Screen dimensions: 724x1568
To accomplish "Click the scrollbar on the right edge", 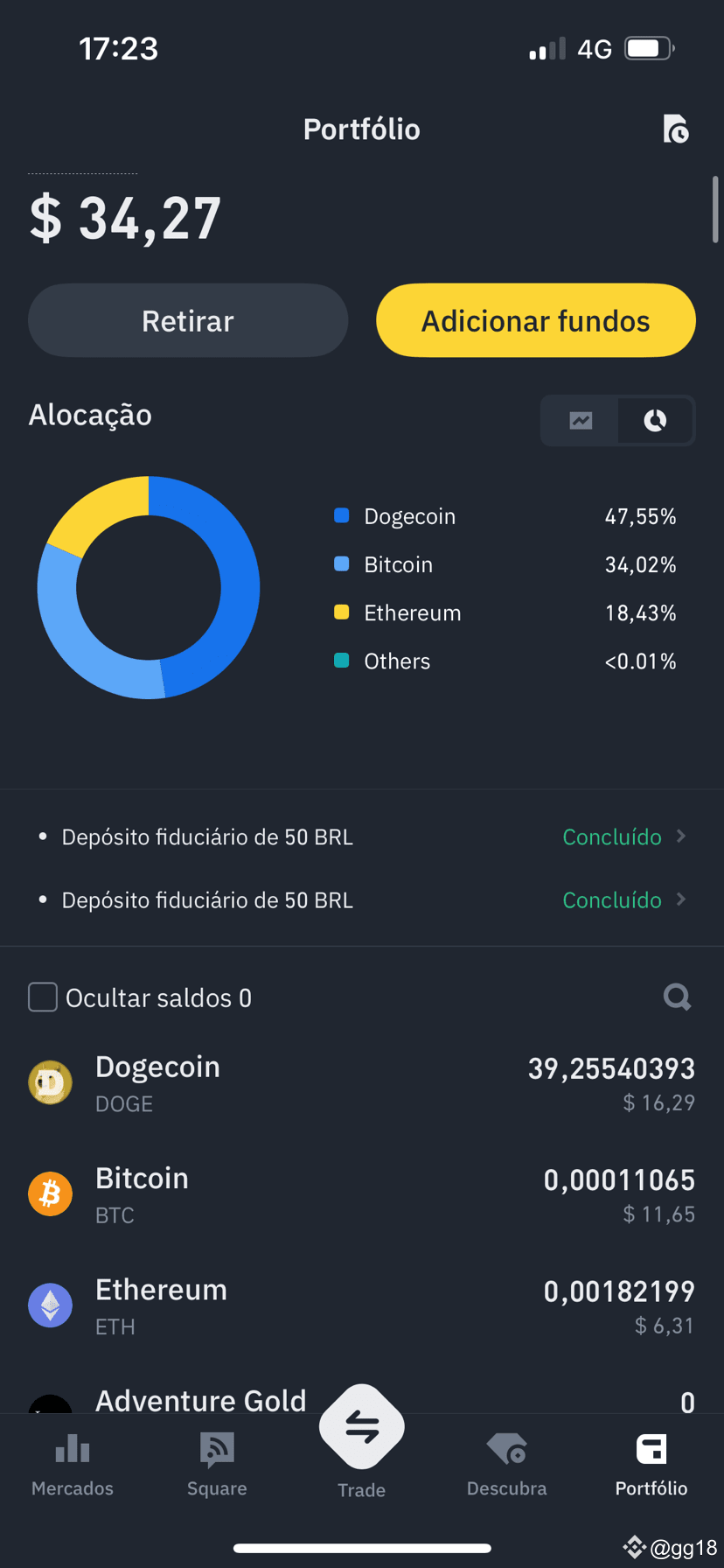I will [x=716, y=207].
